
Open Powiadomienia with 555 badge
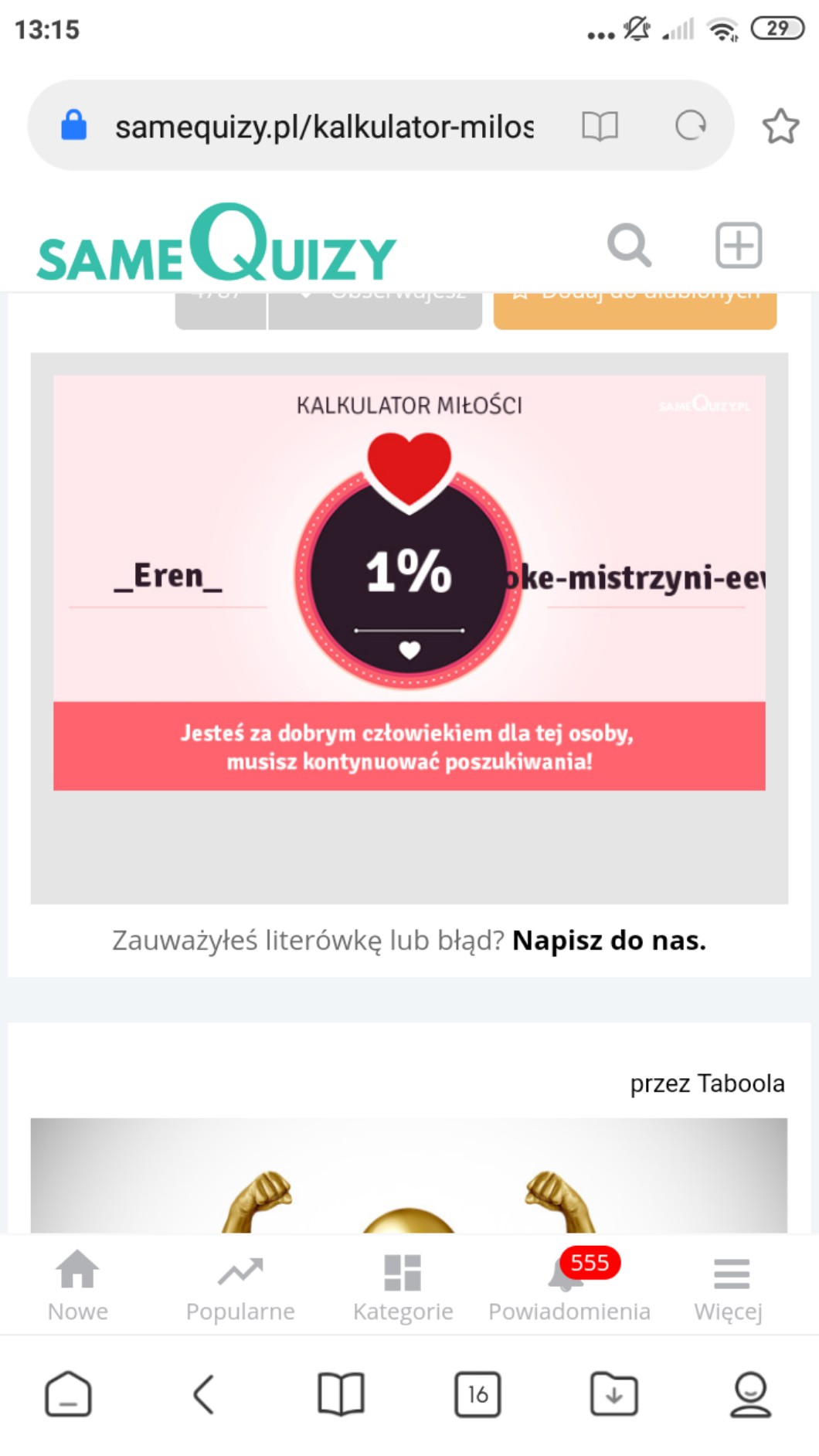[569, 1286]
